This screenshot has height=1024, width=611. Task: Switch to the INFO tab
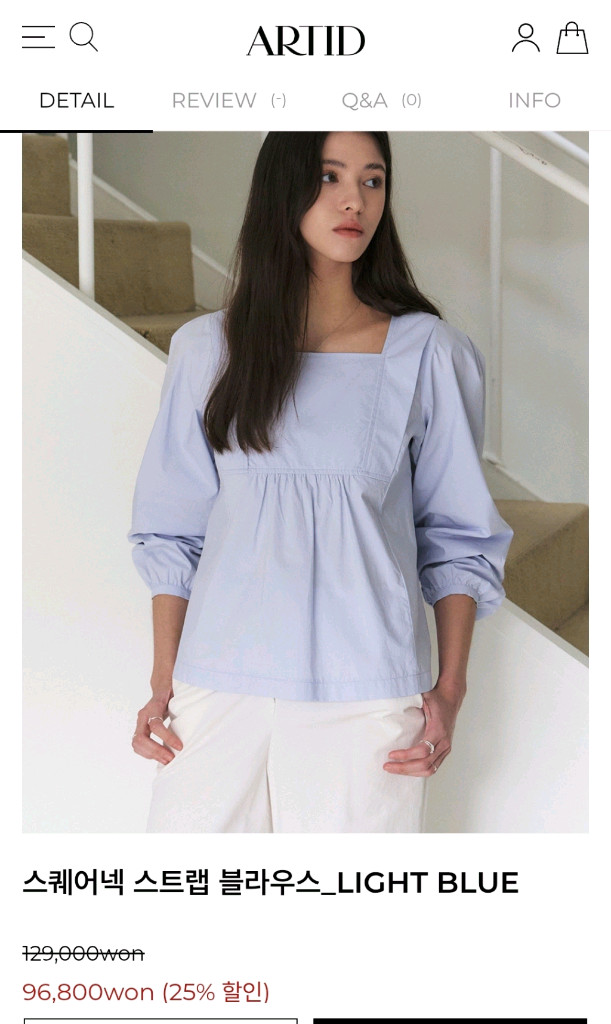[534, 101]
